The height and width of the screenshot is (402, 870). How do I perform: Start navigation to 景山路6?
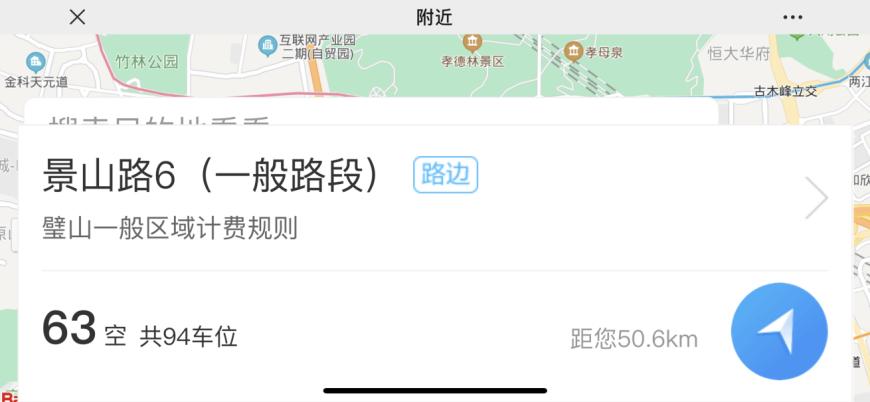coord(779,331)
